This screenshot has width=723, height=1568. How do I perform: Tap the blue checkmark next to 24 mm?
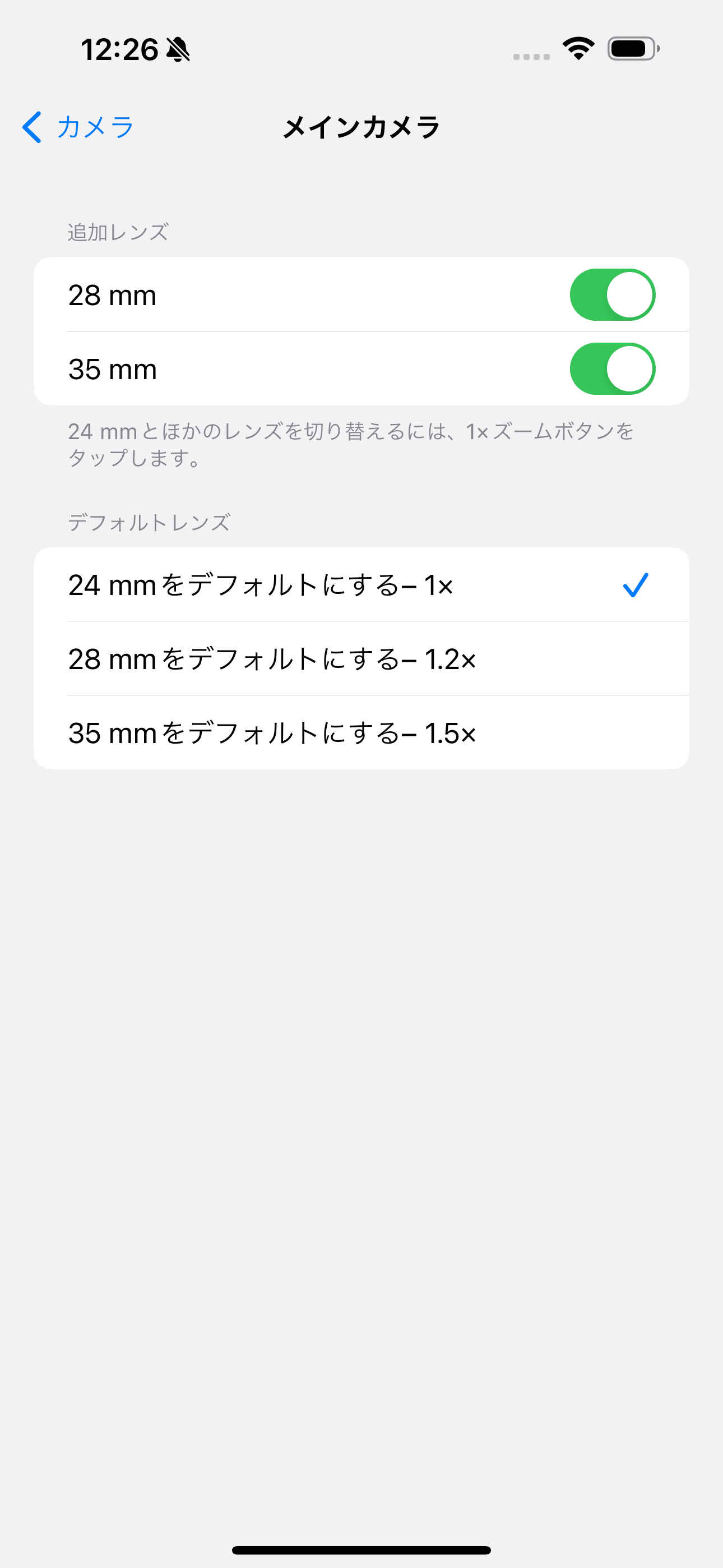pos(636,585)
